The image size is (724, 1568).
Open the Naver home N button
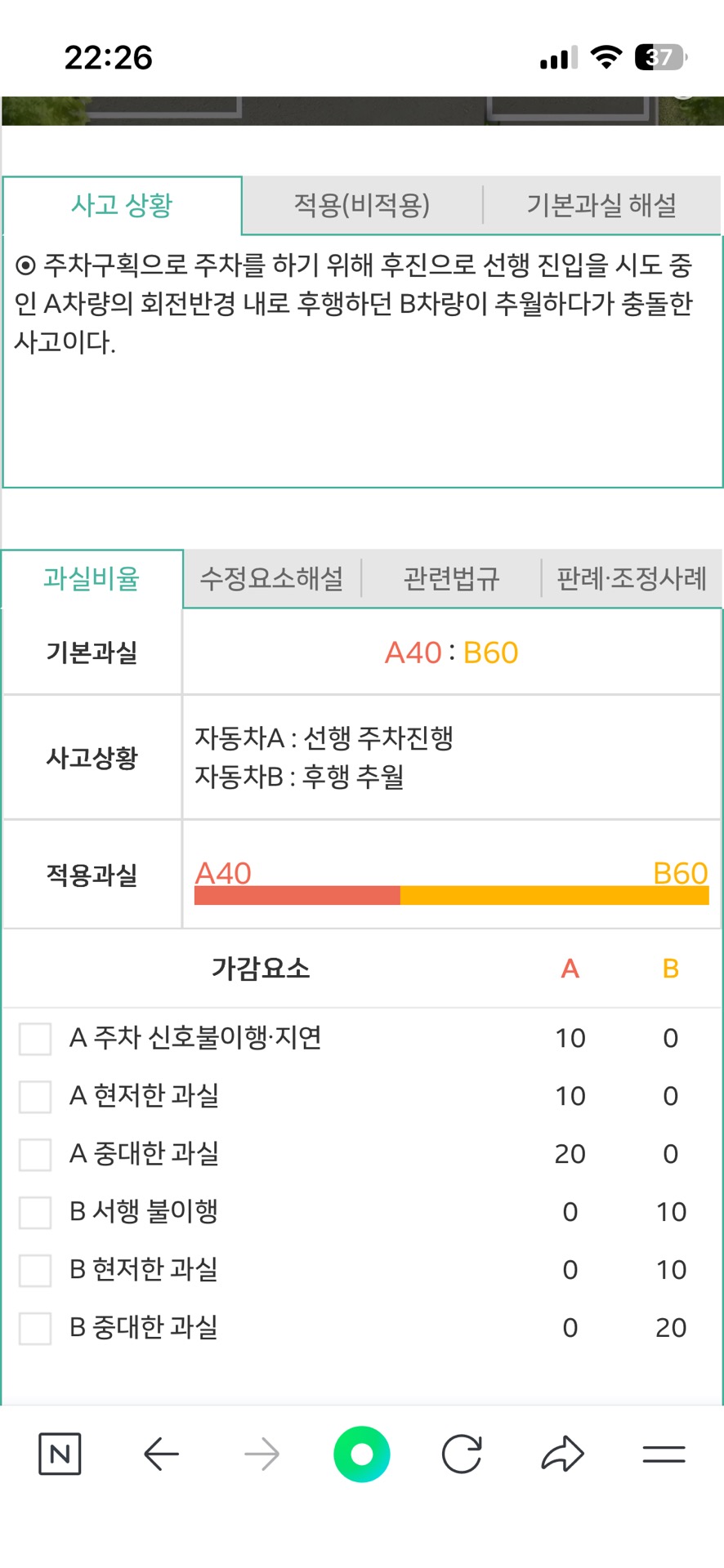tap(60, 1454)
